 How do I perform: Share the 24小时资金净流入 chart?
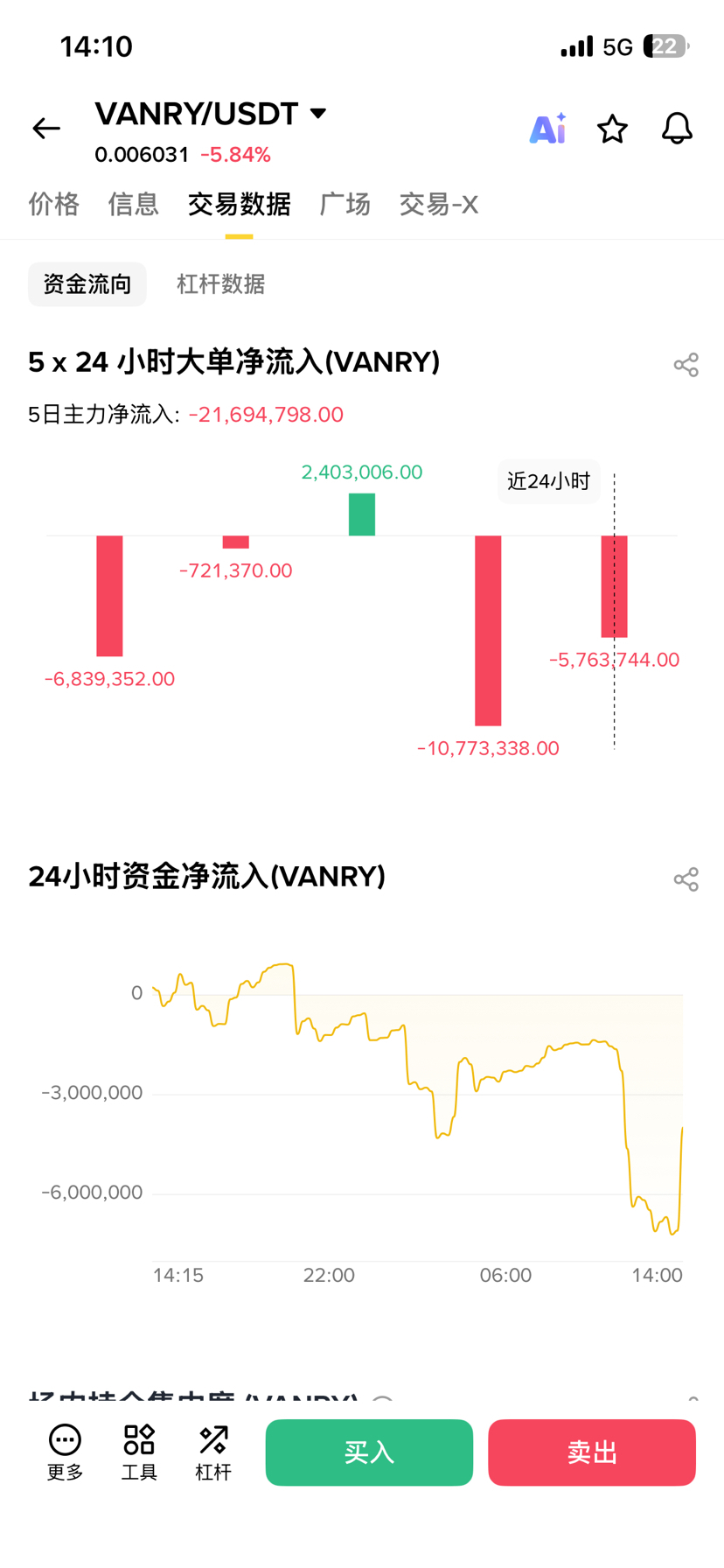pos(686,879)
